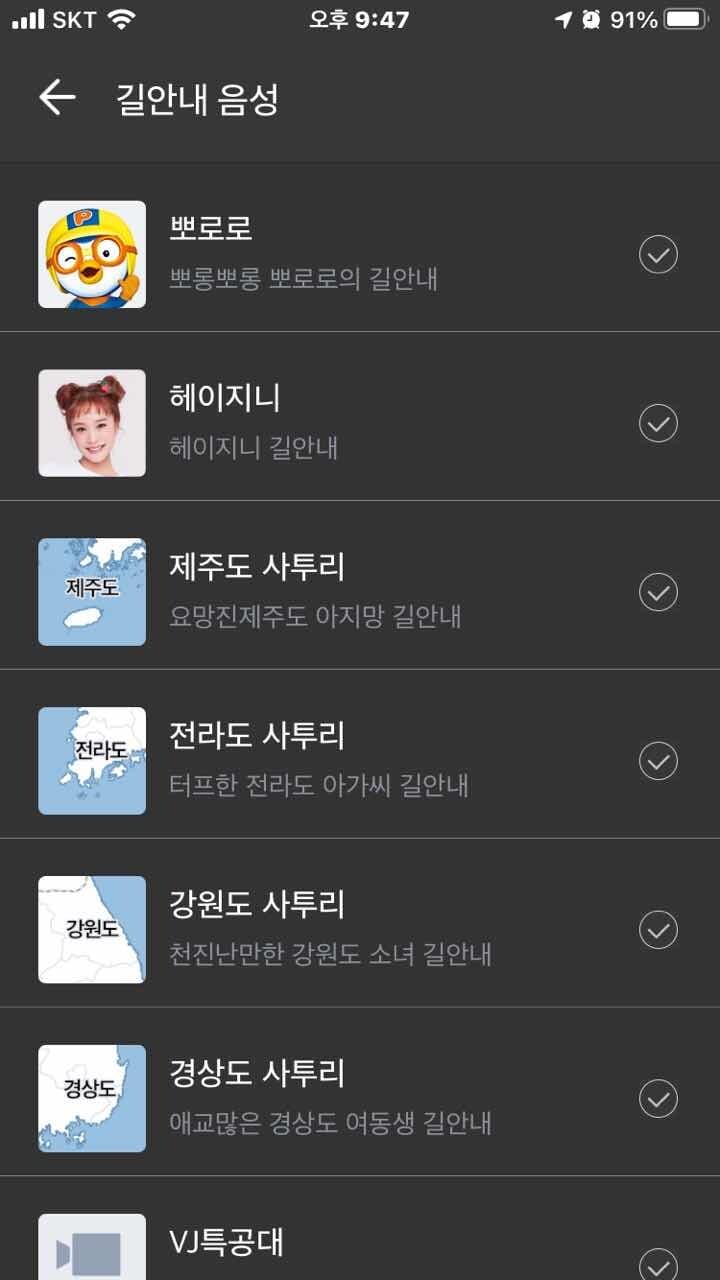
Task: Enable the 헤이지니 voice checkmark
Action: 658,424
